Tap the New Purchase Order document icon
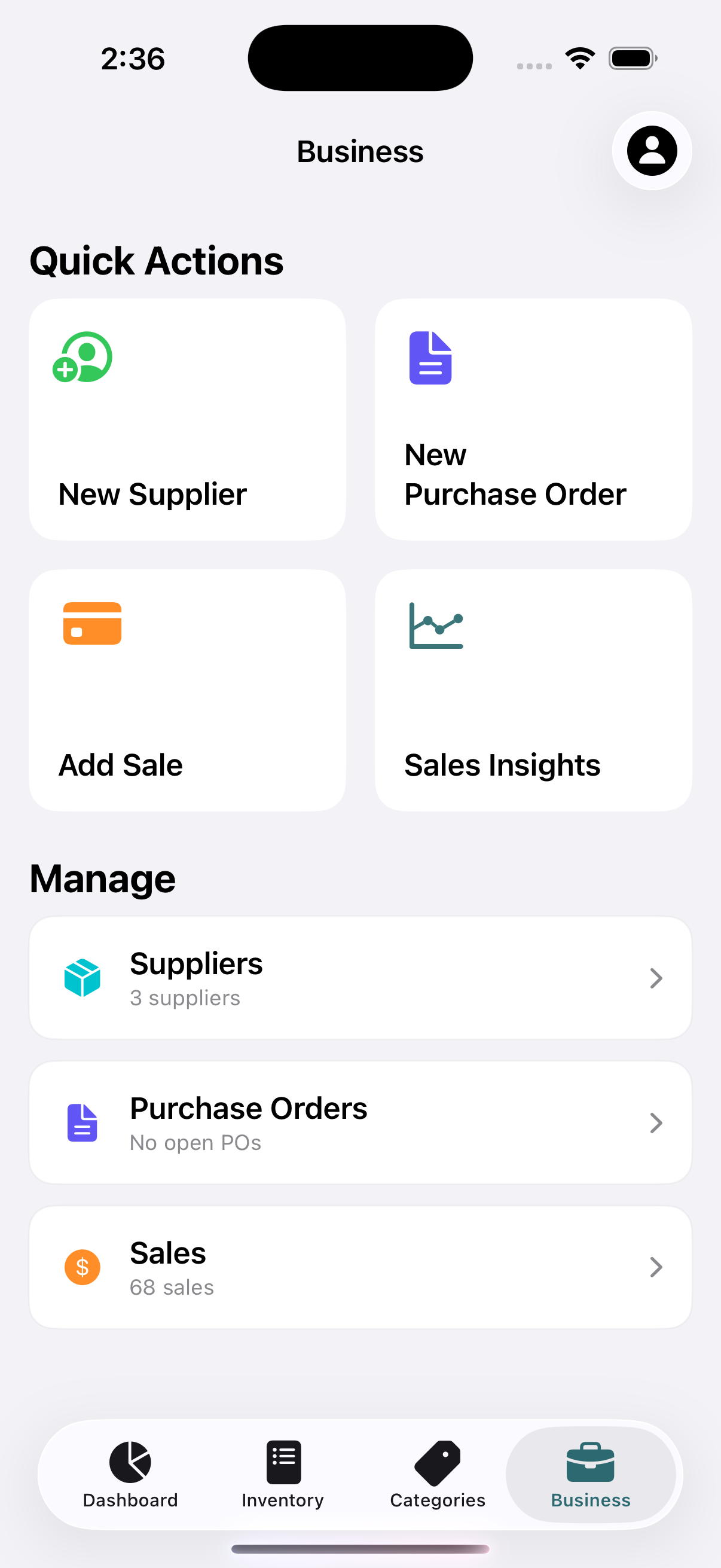721x1568 pixels. point(430,358)
